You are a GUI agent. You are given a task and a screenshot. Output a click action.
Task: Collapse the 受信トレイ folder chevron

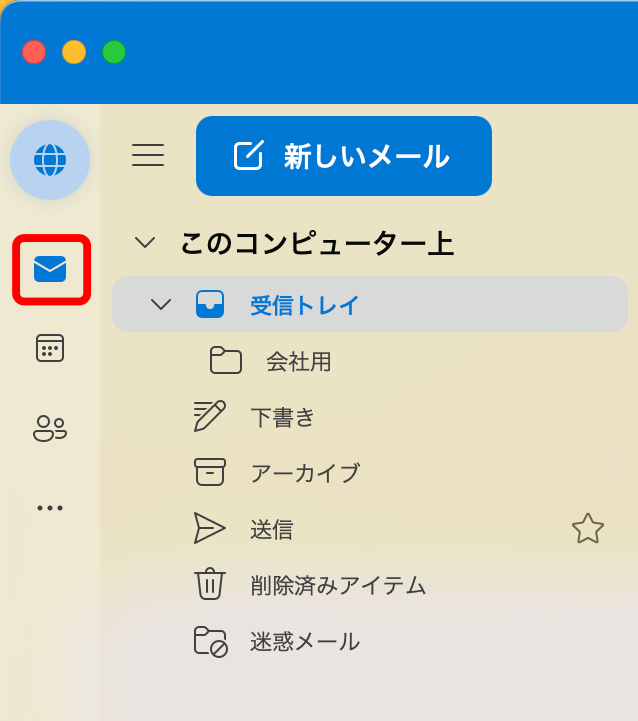pos(161,304)
